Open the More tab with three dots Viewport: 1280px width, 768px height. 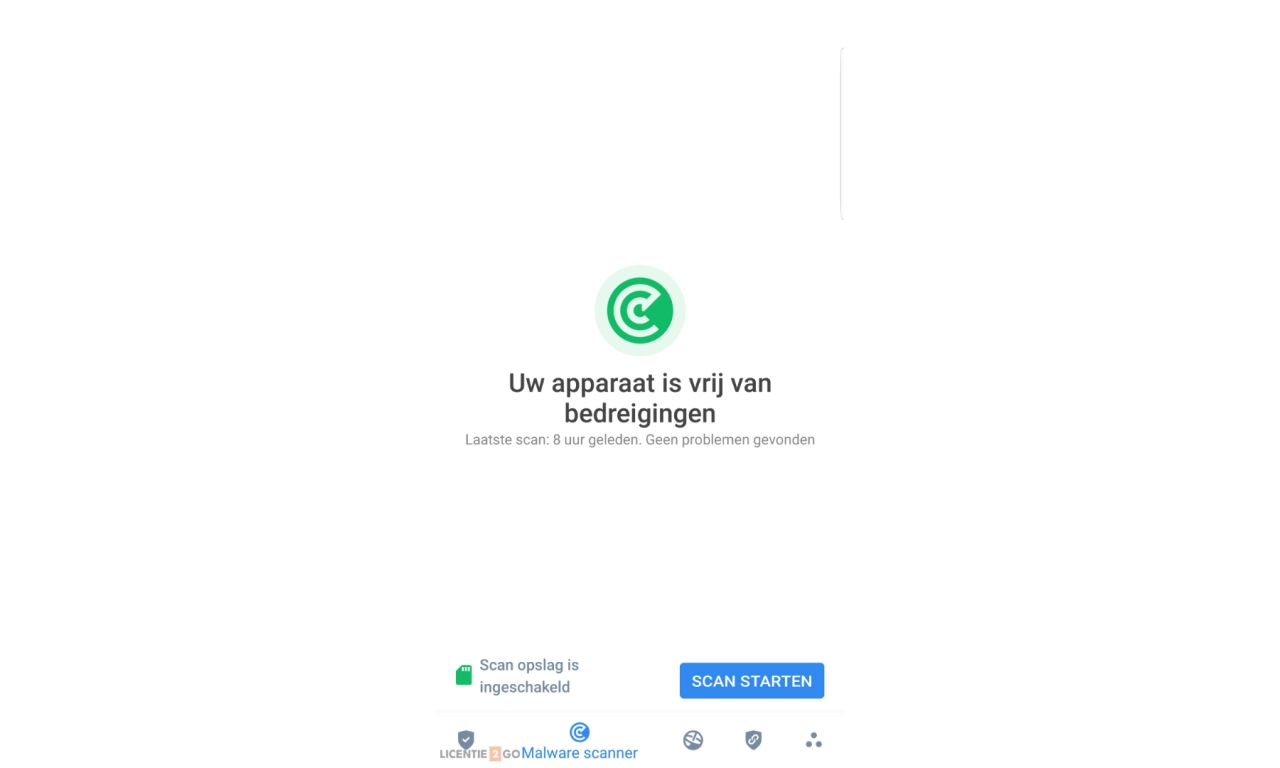pos(813,740)
